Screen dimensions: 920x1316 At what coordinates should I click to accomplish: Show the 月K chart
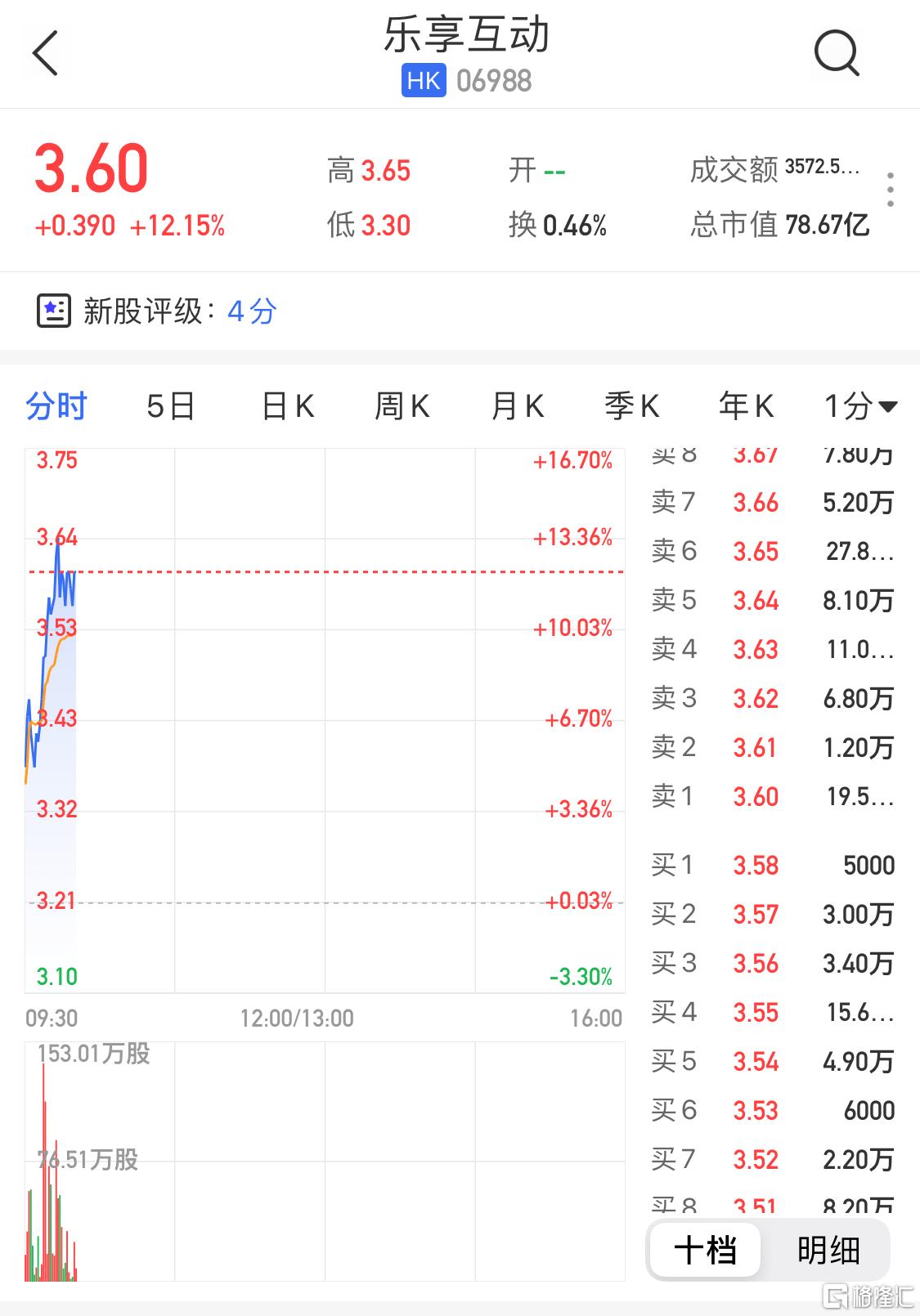tap(517, 406)
